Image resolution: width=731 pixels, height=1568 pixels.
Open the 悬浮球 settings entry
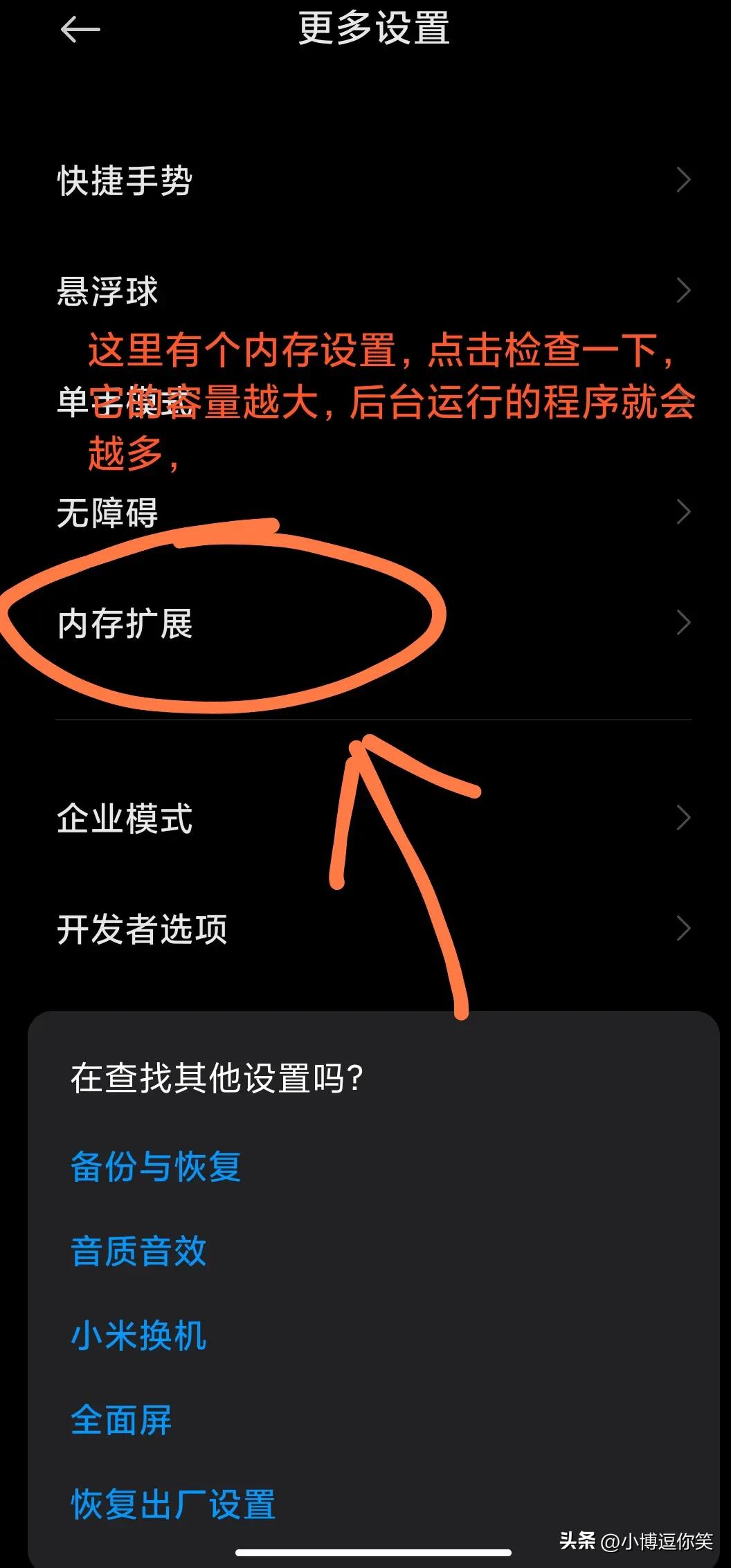click(x=107, y=292)
